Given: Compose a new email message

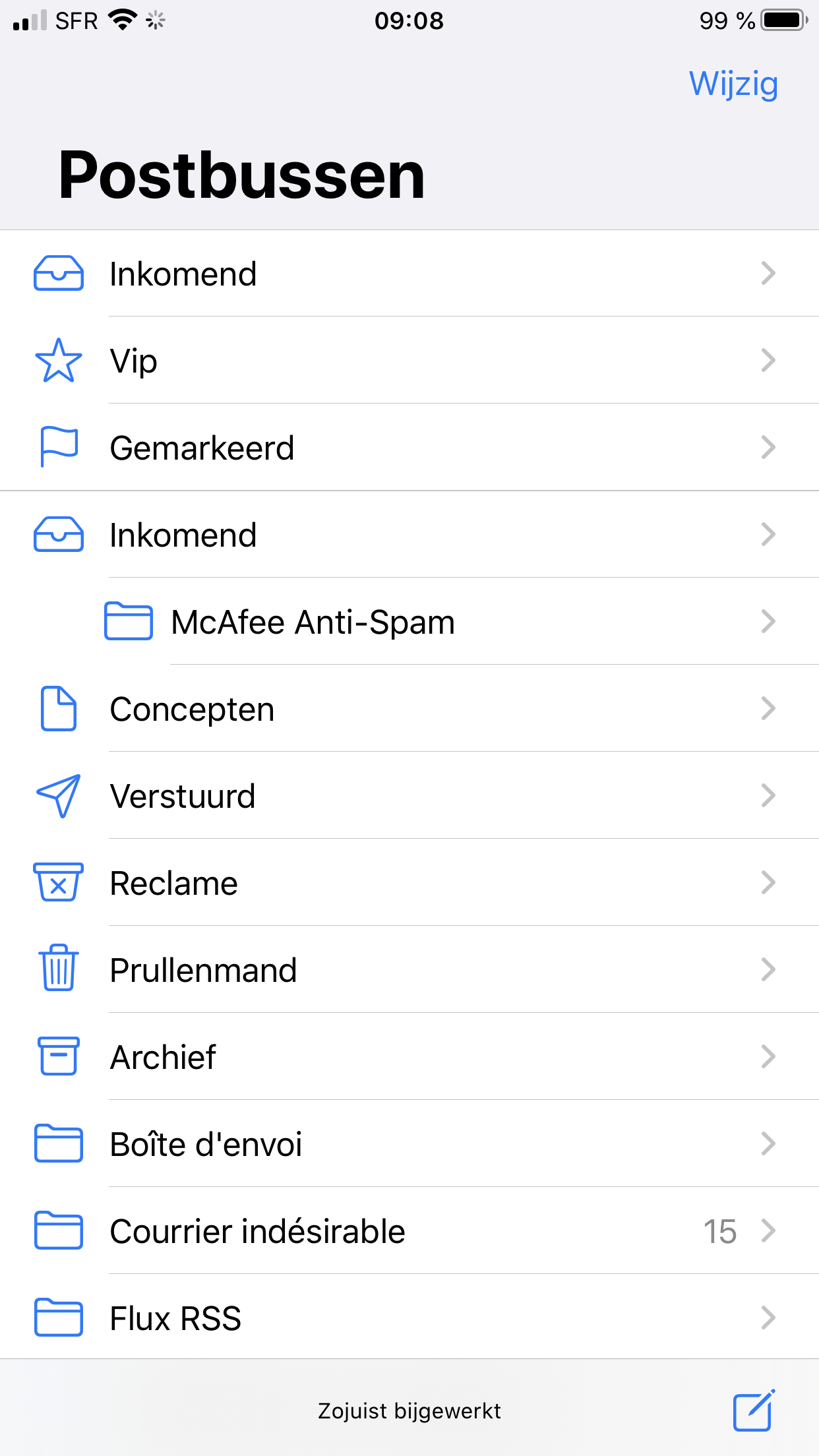Looking at the screenshot, I should click(x=753, y=1410).
